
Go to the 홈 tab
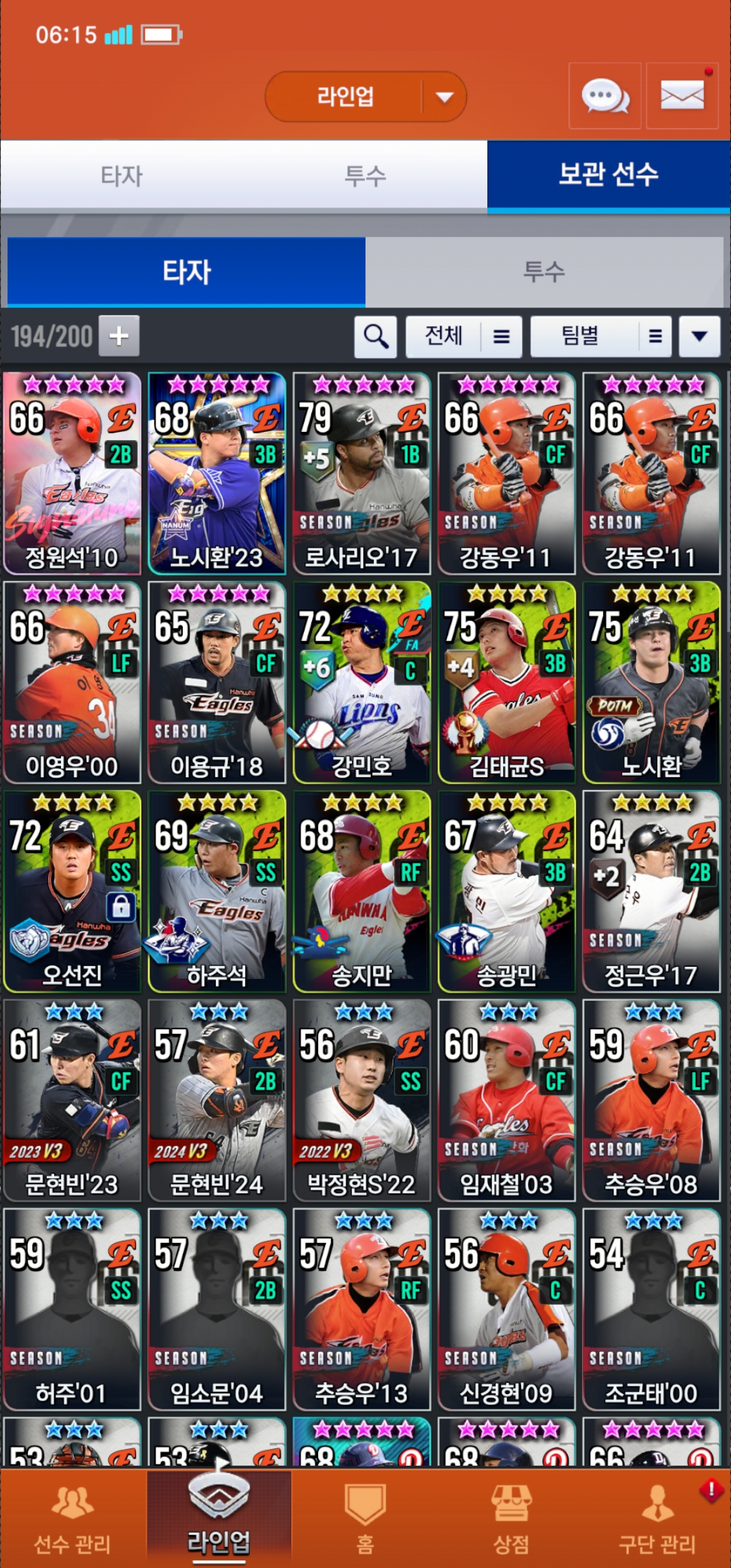coord(365,1518)
